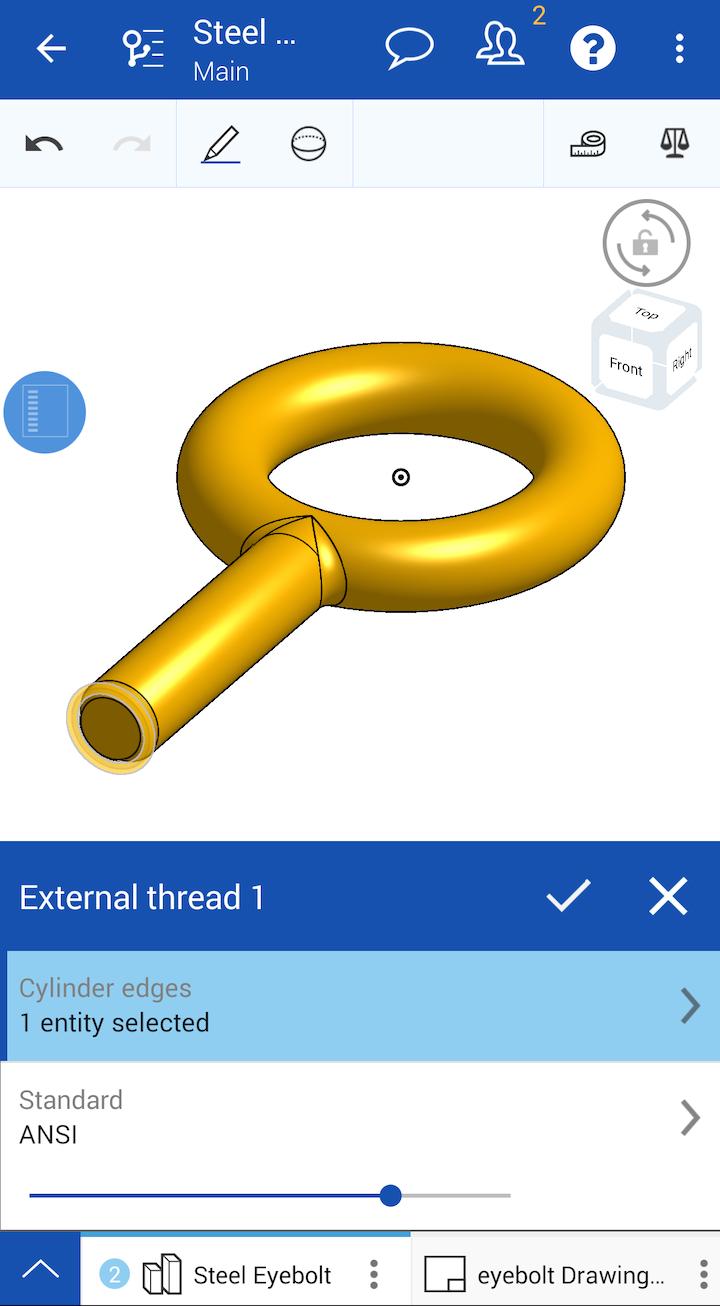Viewport: 720px width, 1306px height.
Task: Confirm External thread 1 with checkmark
Action: pyautogui.click(x=568, y=896)
